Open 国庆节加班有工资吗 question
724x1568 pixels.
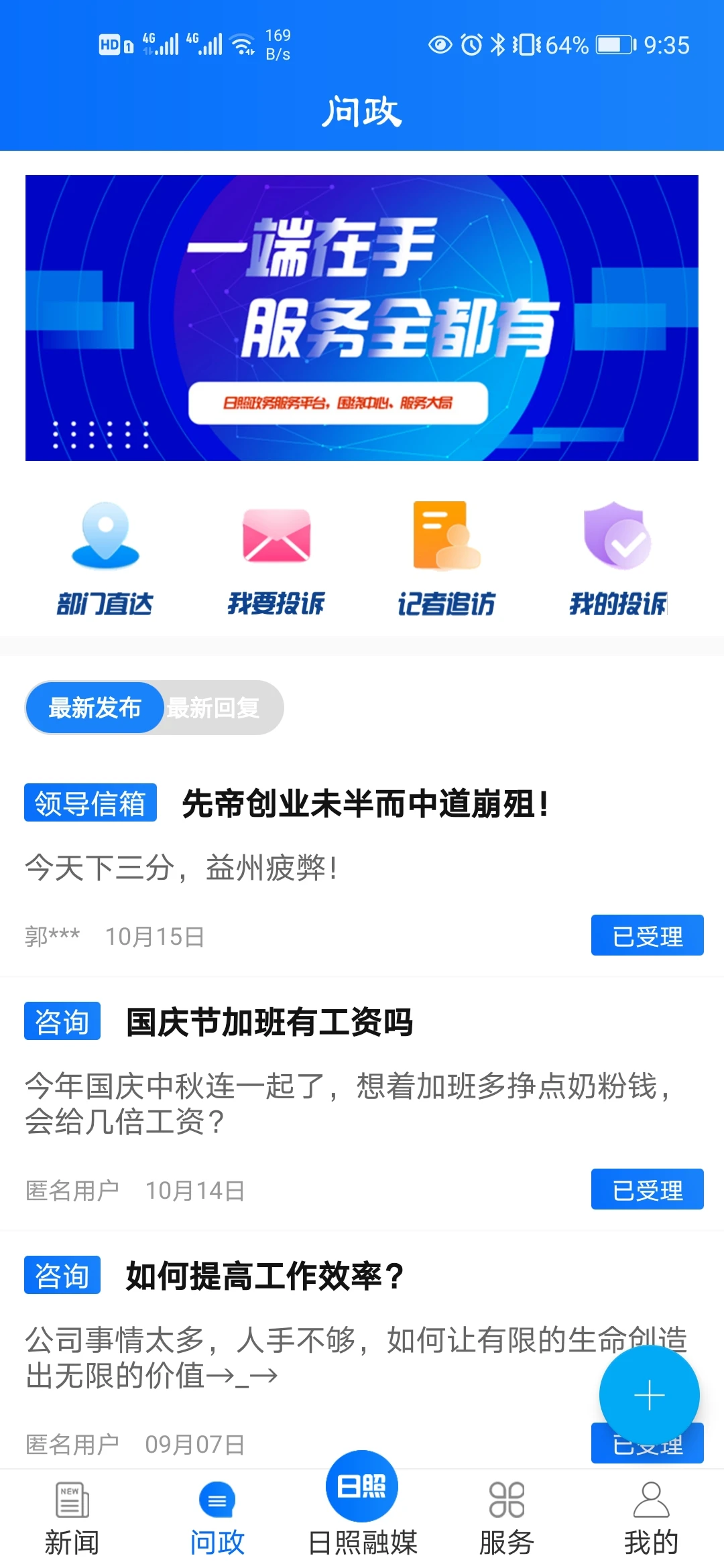pos(269,1022)
